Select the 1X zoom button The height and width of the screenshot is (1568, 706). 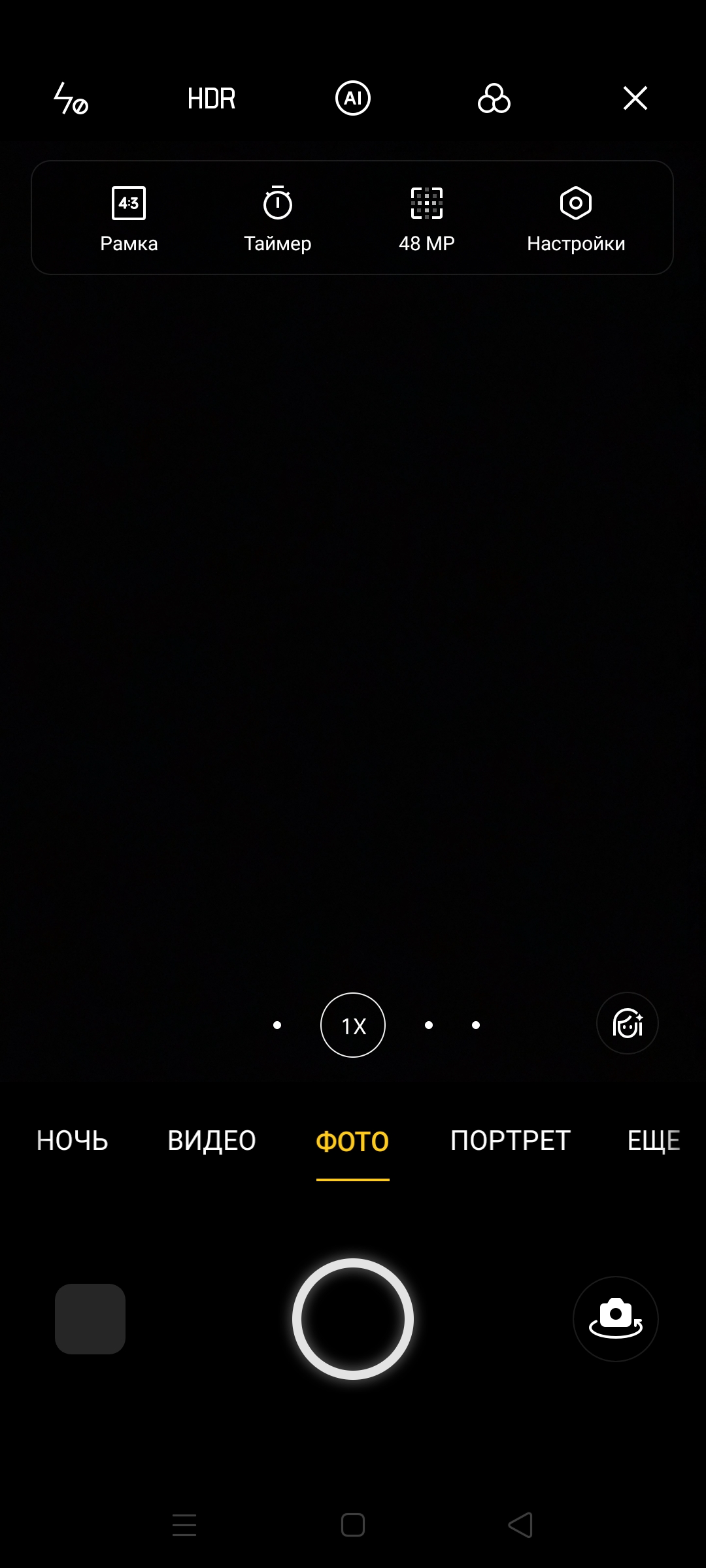353,1025
